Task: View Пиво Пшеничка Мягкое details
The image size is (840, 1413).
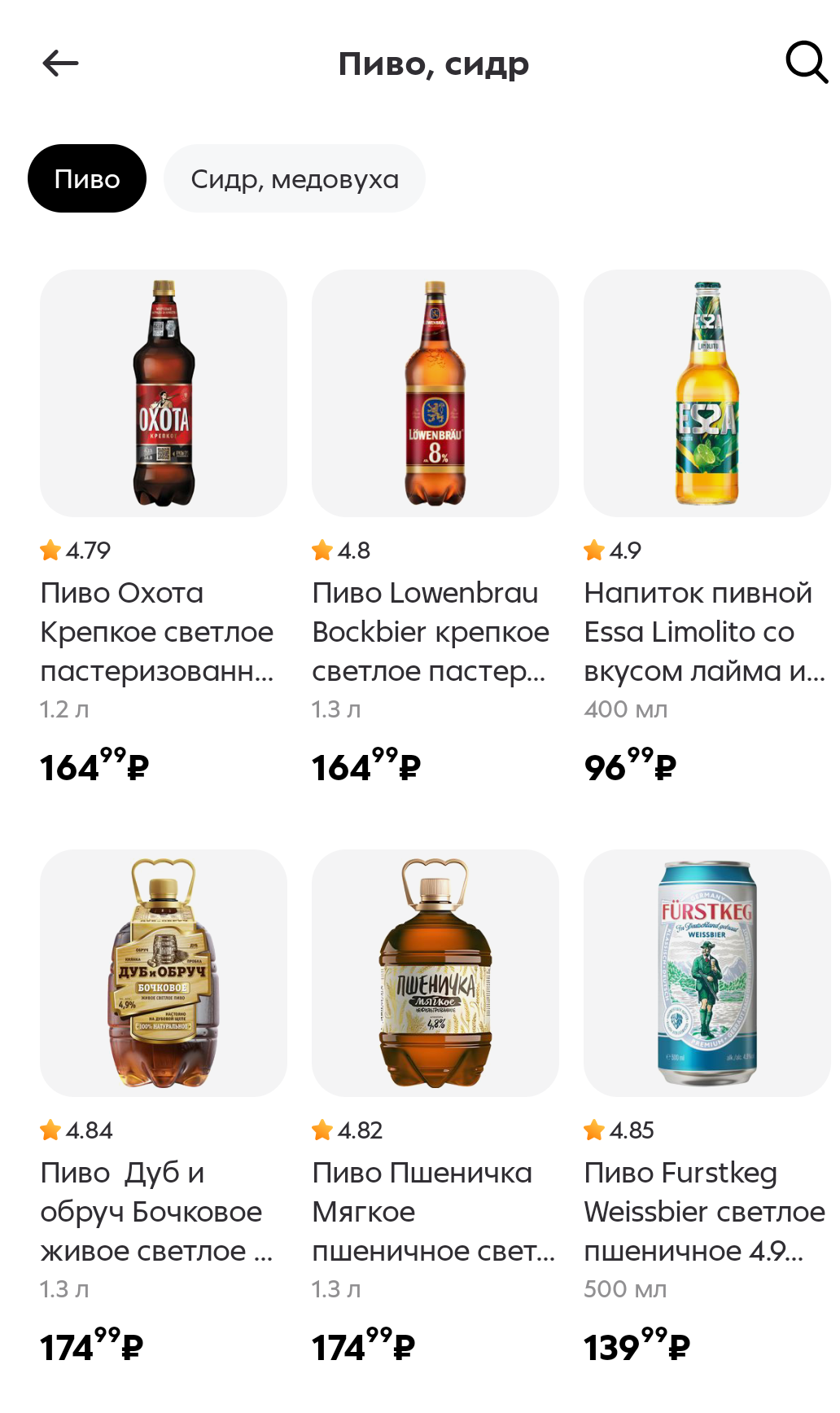Action: click(x=435, y=973)
